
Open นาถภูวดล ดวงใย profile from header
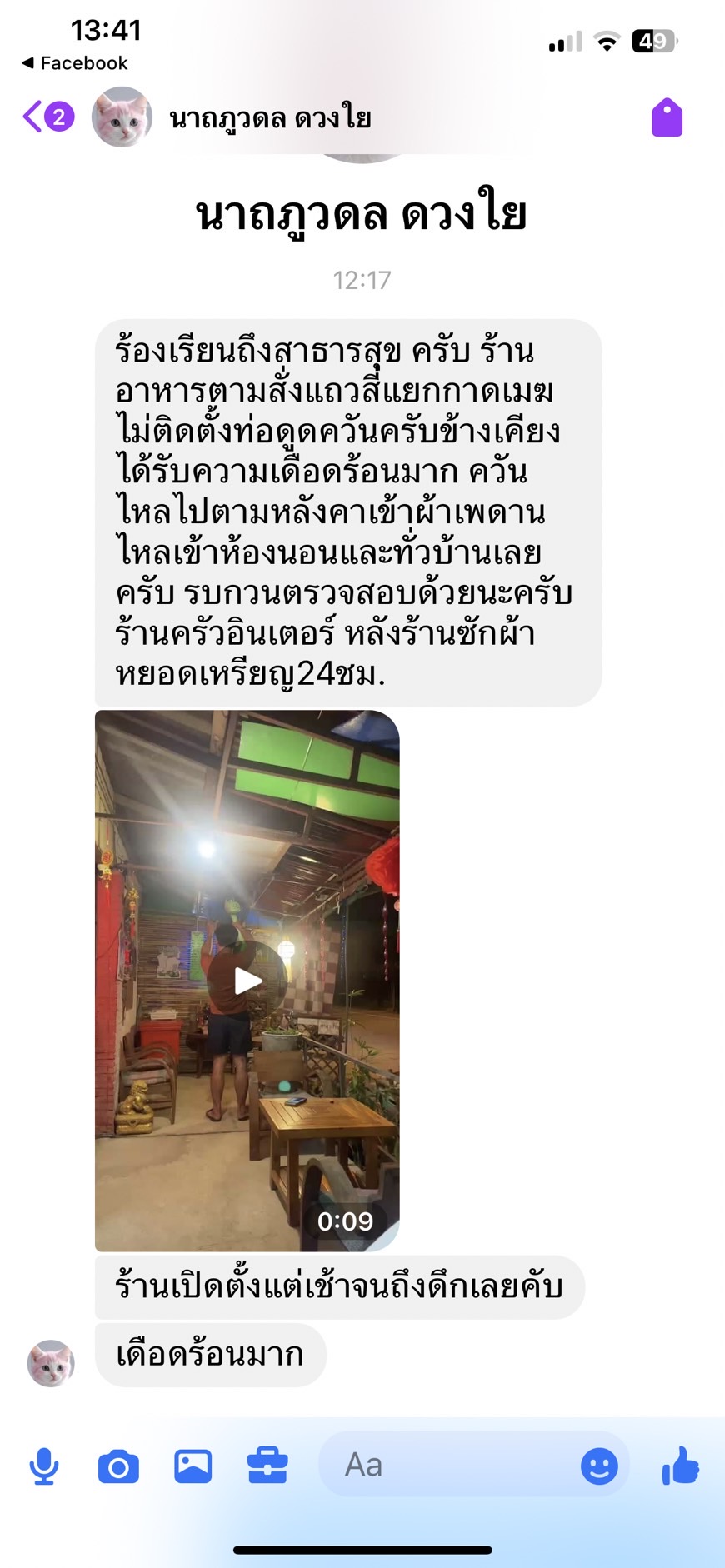pyautogui.click(x=268, y=118)
